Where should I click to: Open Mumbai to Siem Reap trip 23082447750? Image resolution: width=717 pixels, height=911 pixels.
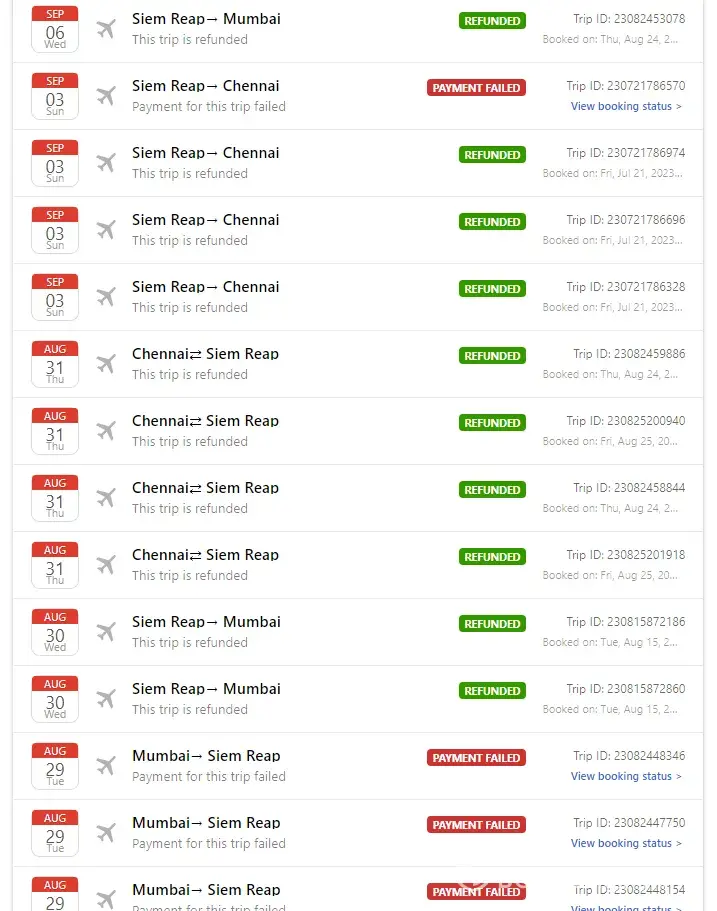[x=206, y=823]
